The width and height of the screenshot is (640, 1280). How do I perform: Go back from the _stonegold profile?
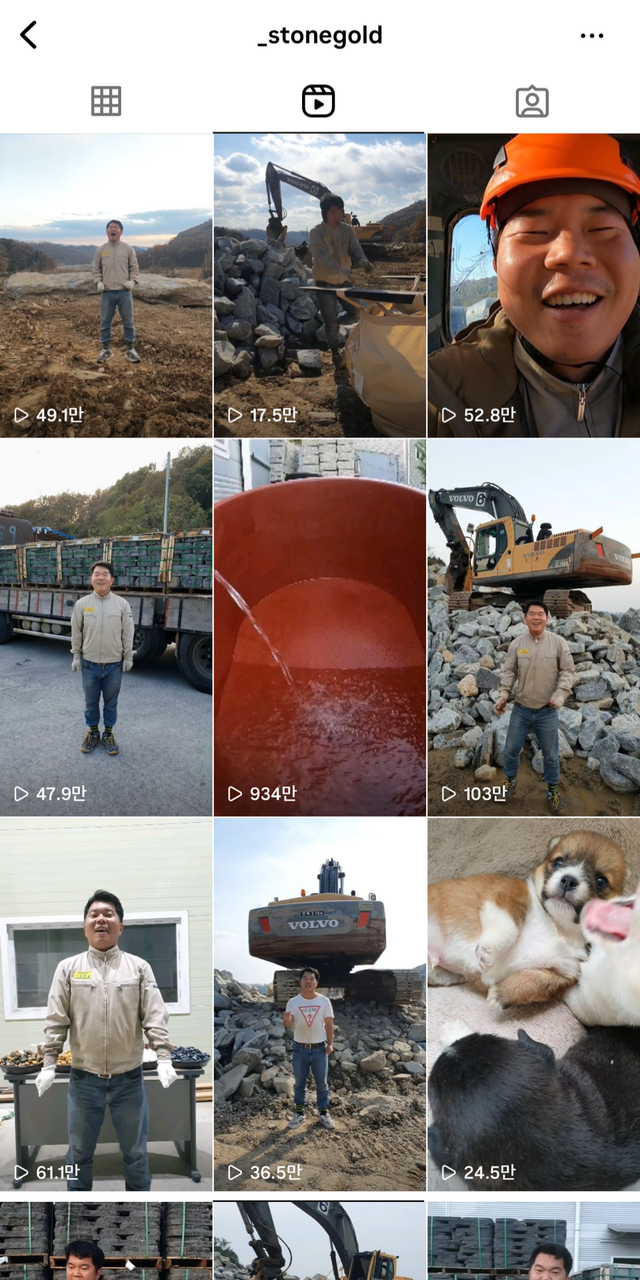(x=28, y=35)
